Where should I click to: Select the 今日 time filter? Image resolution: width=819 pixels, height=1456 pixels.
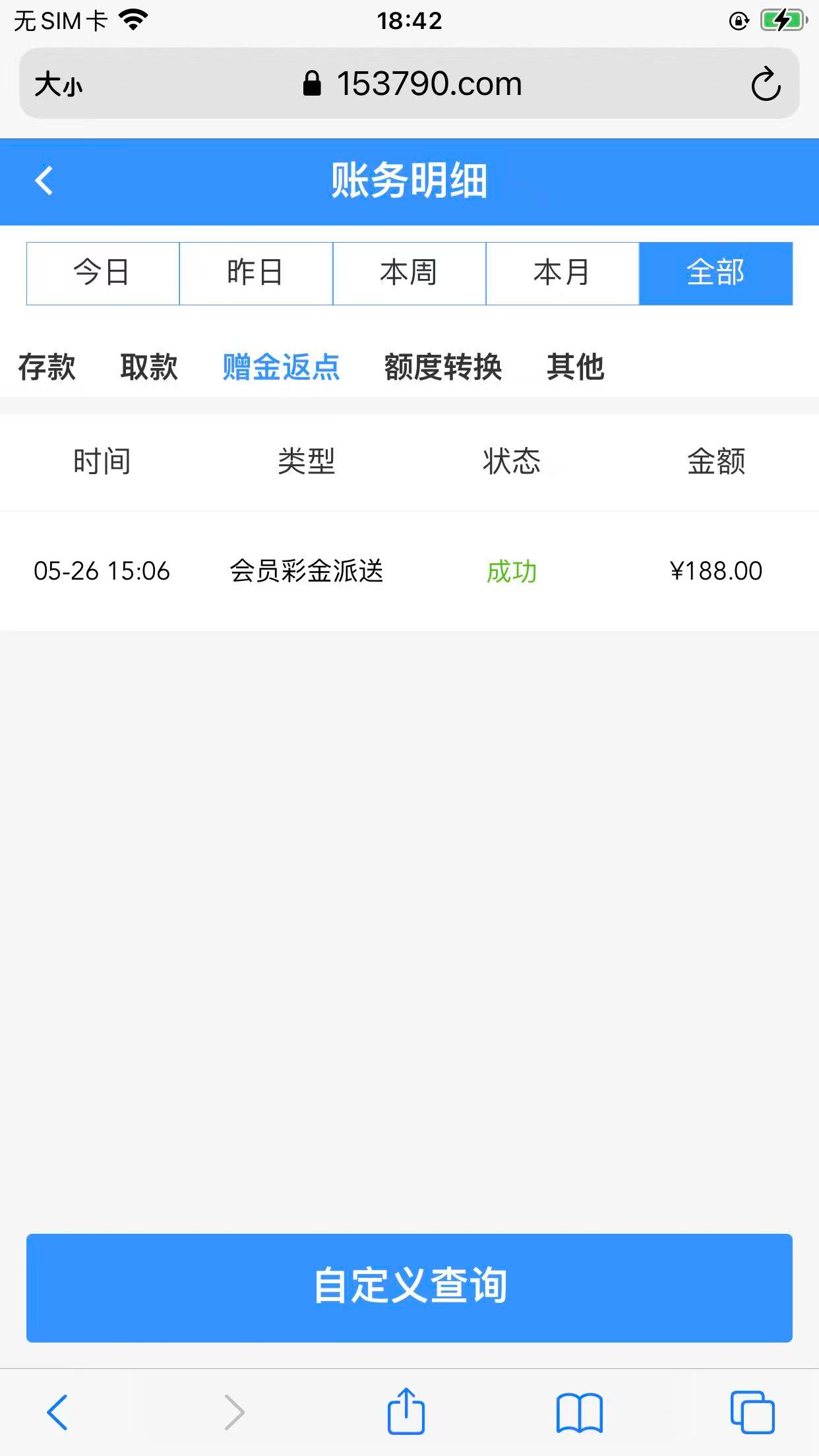coord(103,273)
